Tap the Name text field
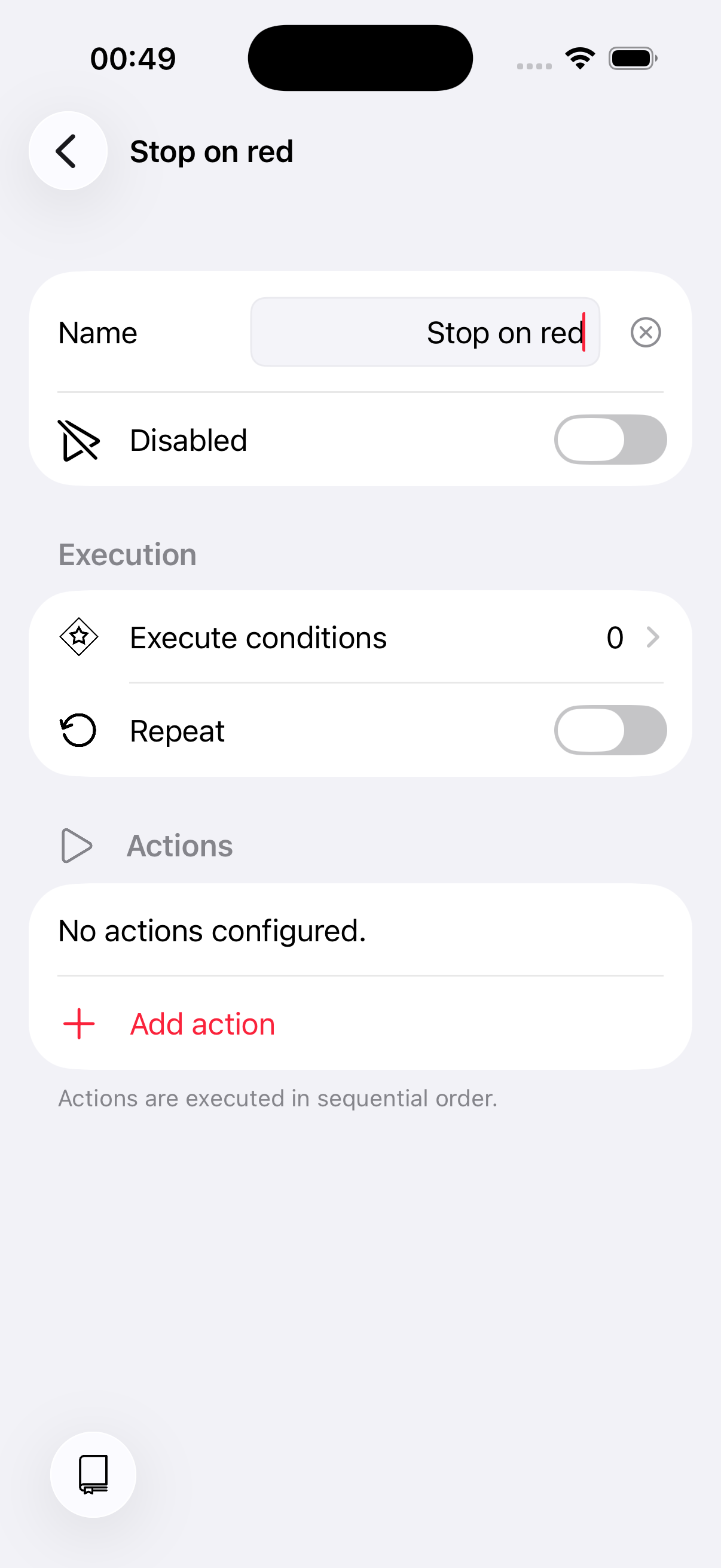 coord(424,332)
